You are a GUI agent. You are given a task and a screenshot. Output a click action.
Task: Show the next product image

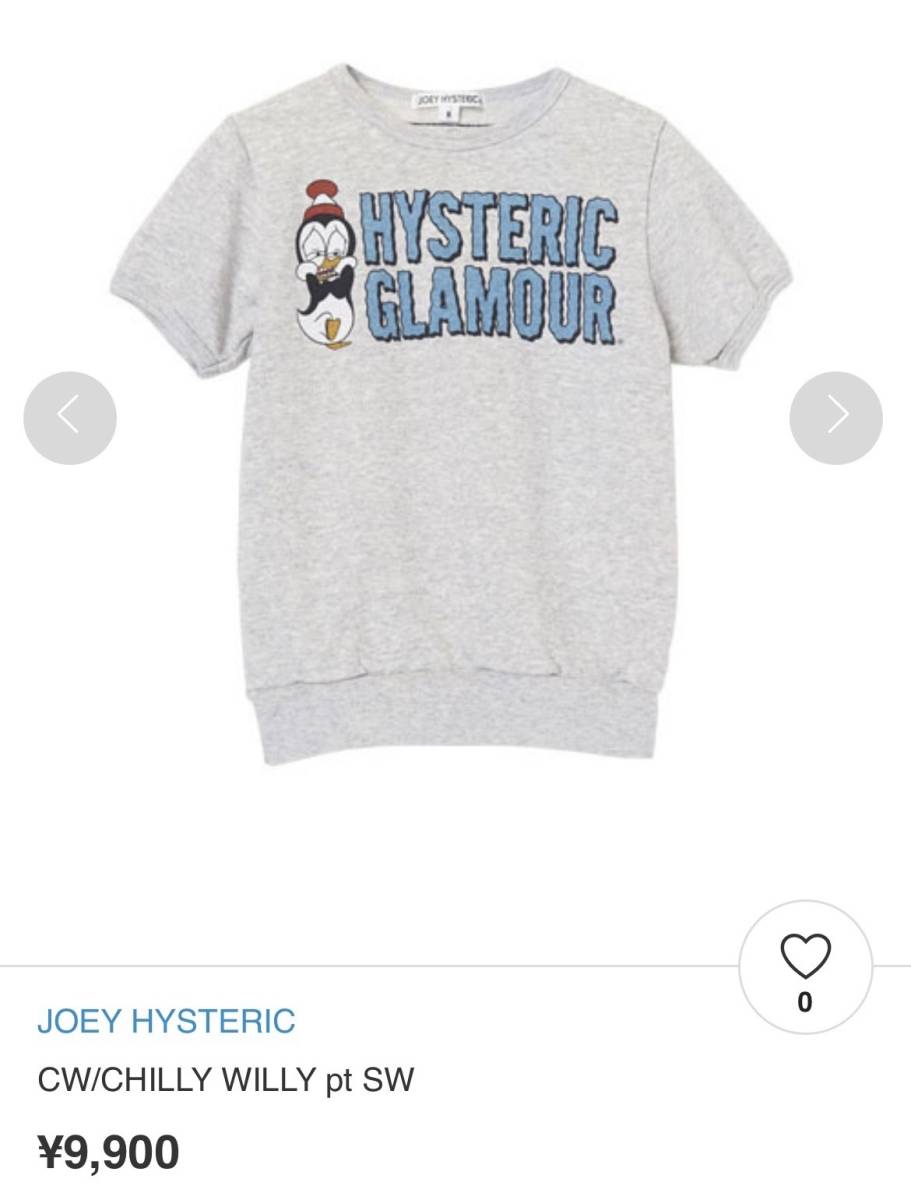point(836,417)
